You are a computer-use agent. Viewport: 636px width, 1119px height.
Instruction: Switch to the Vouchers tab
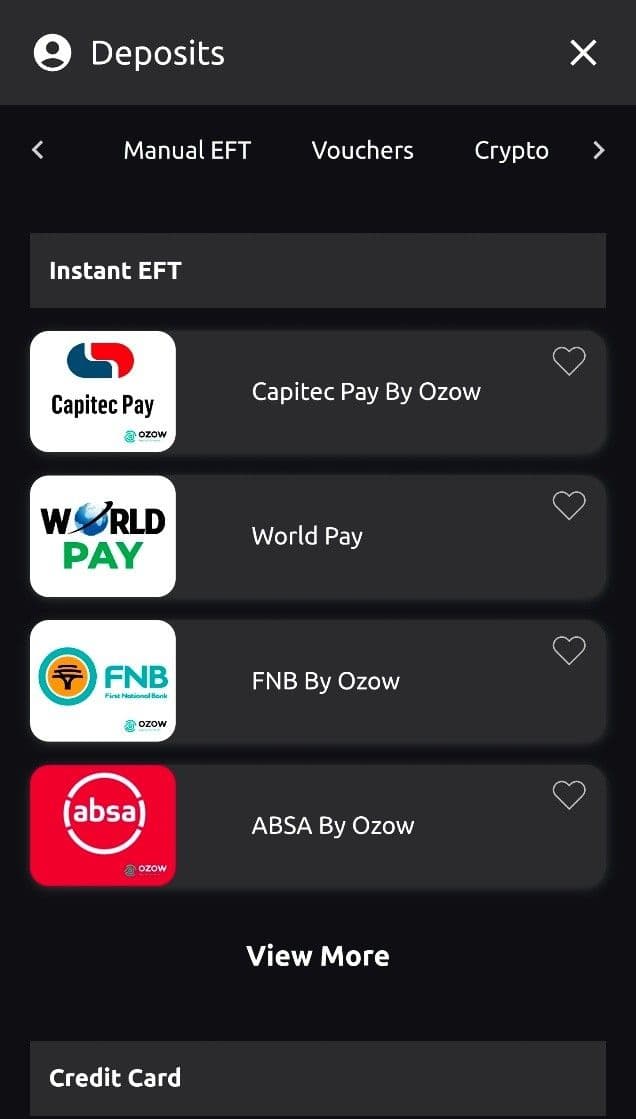[362, 150]
